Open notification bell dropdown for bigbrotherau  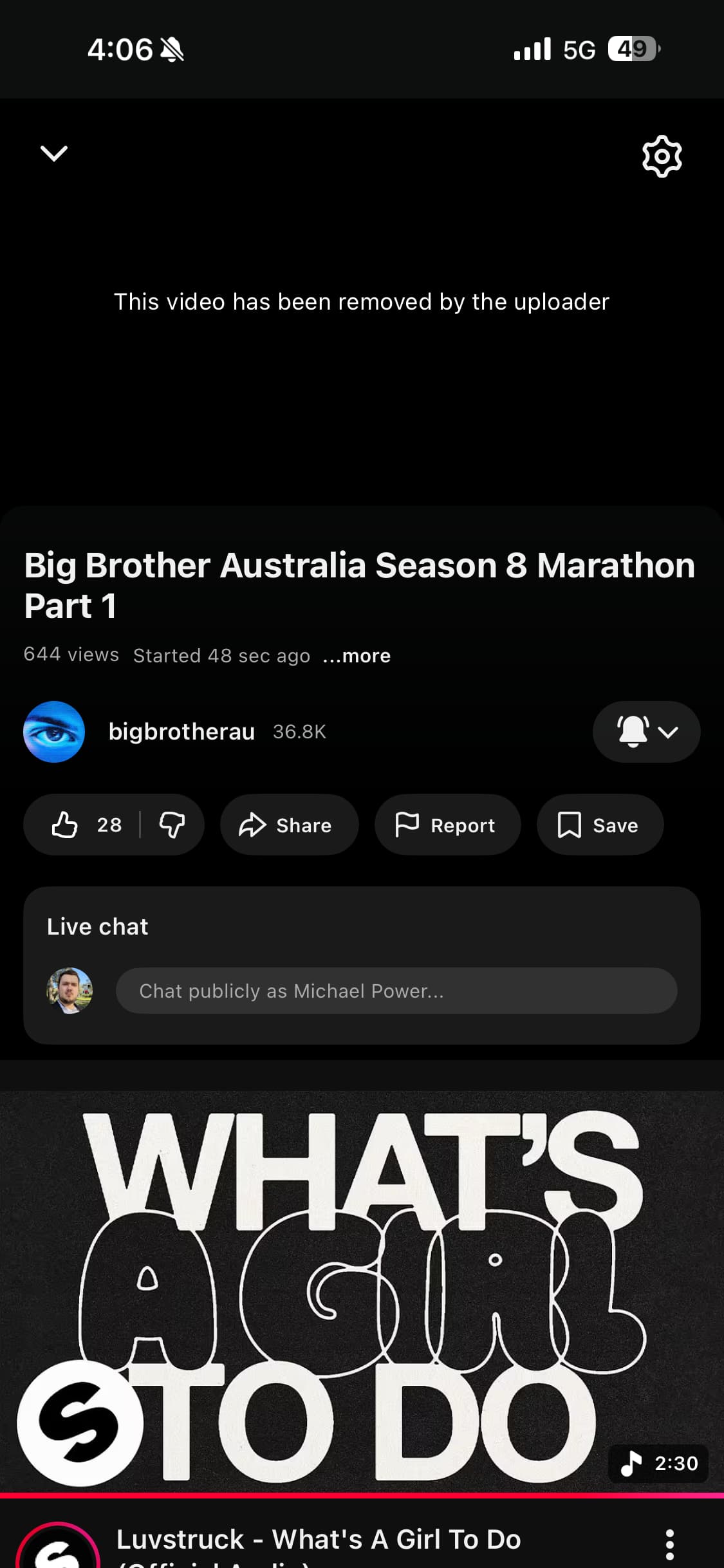pos(646,732)
